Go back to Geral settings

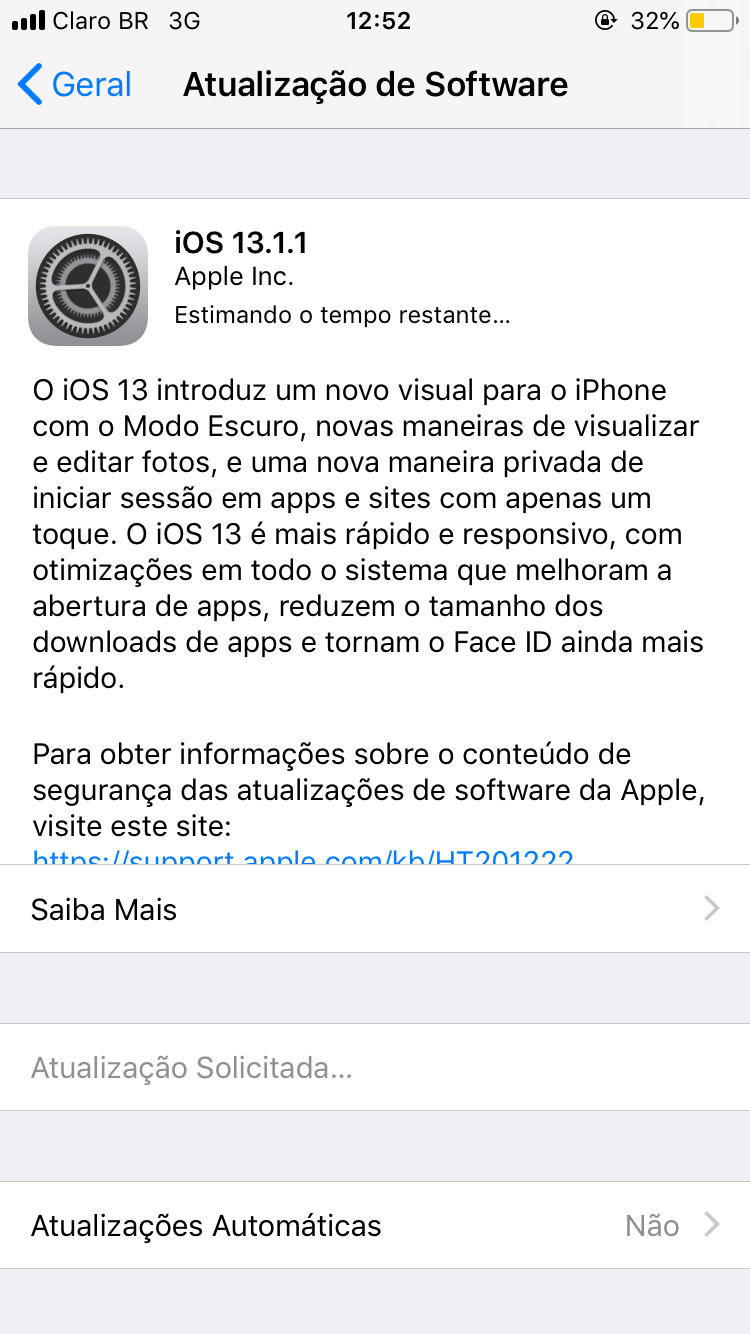pos(76,85)
